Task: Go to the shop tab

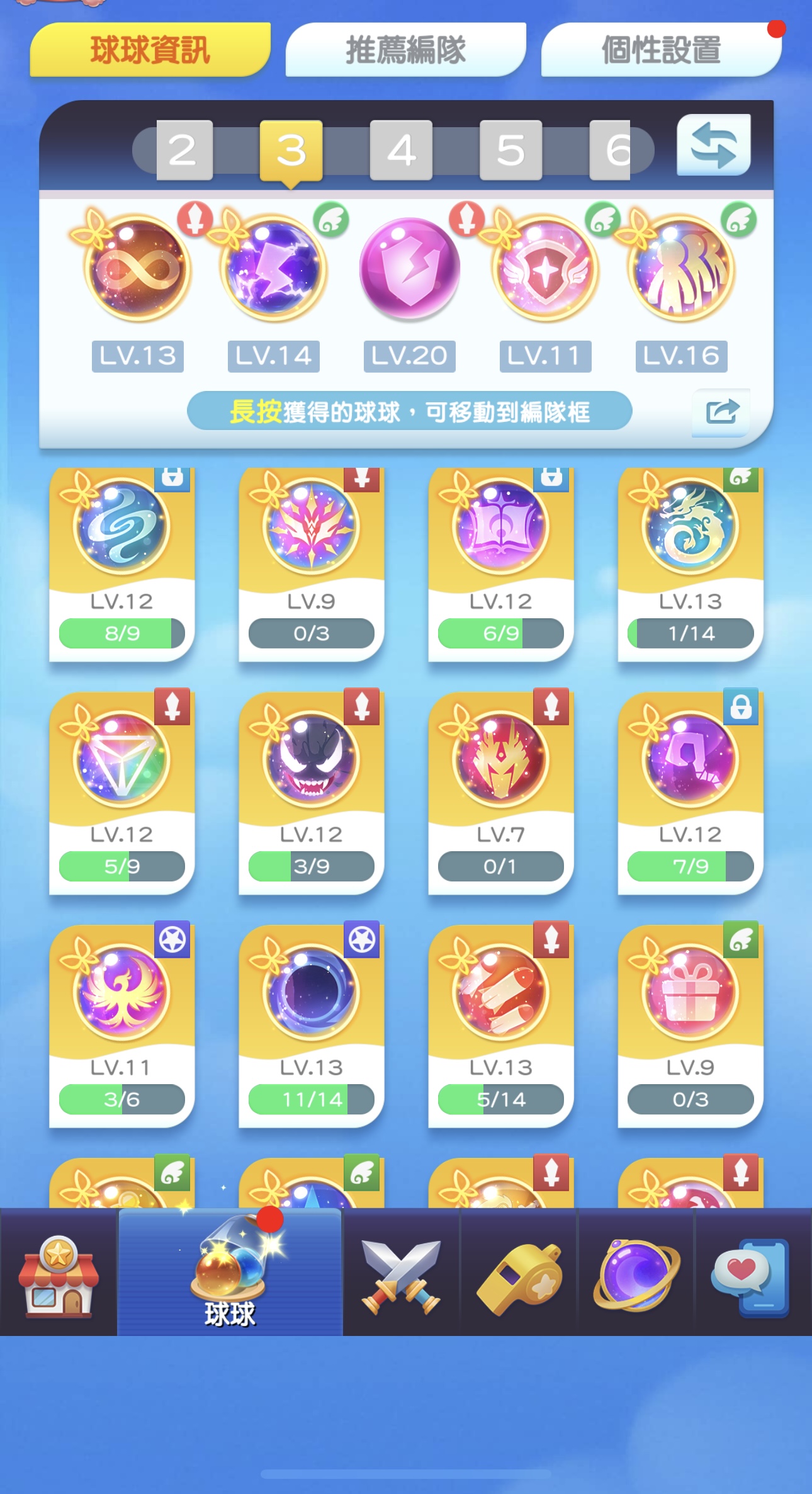Action: 59,1272
